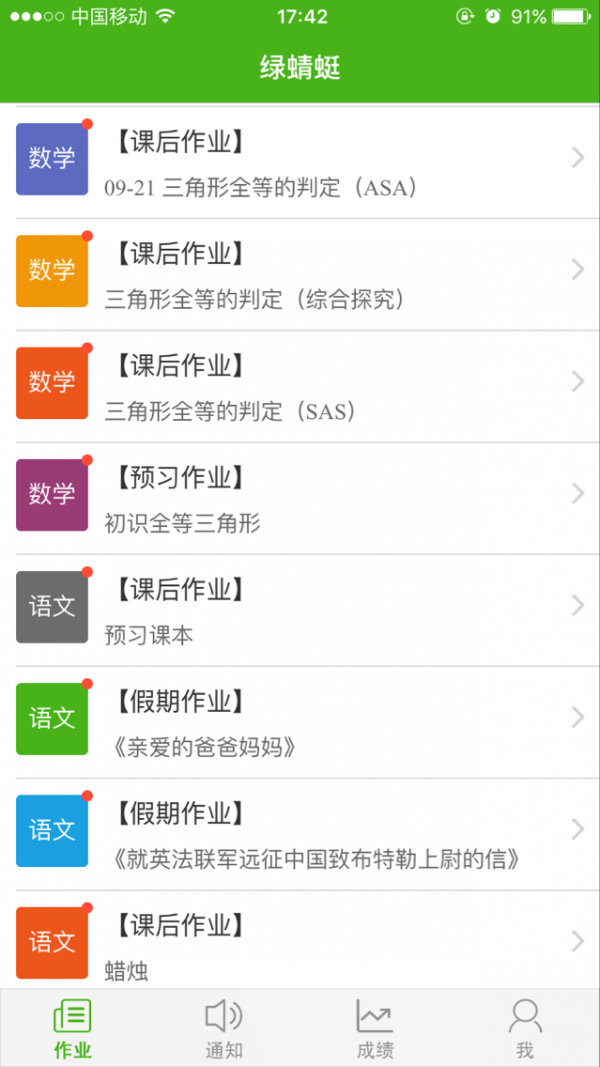
Task: Tap the 蜡烛 homework row
Action: (x=300, y=942)
